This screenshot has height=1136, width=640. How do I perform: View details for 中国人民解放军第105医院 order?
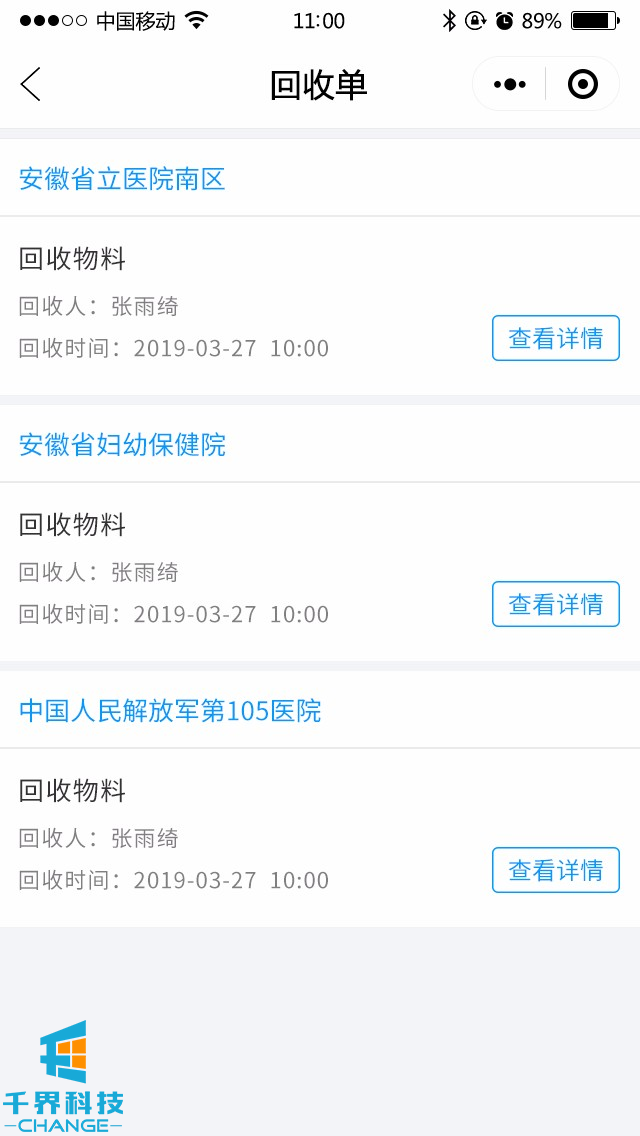(555, 870)
